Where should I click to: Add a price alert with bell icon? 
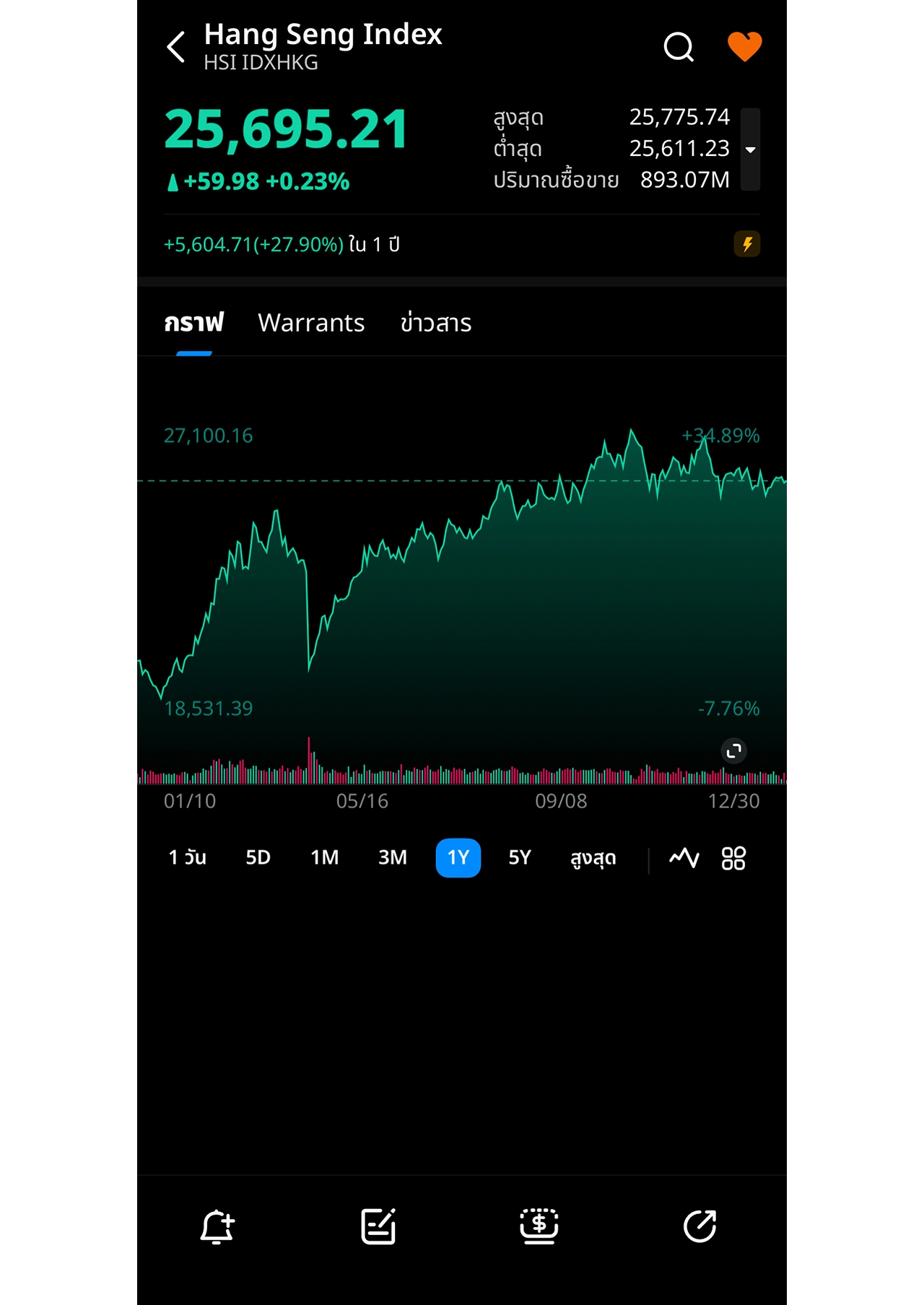(217, 1226)
